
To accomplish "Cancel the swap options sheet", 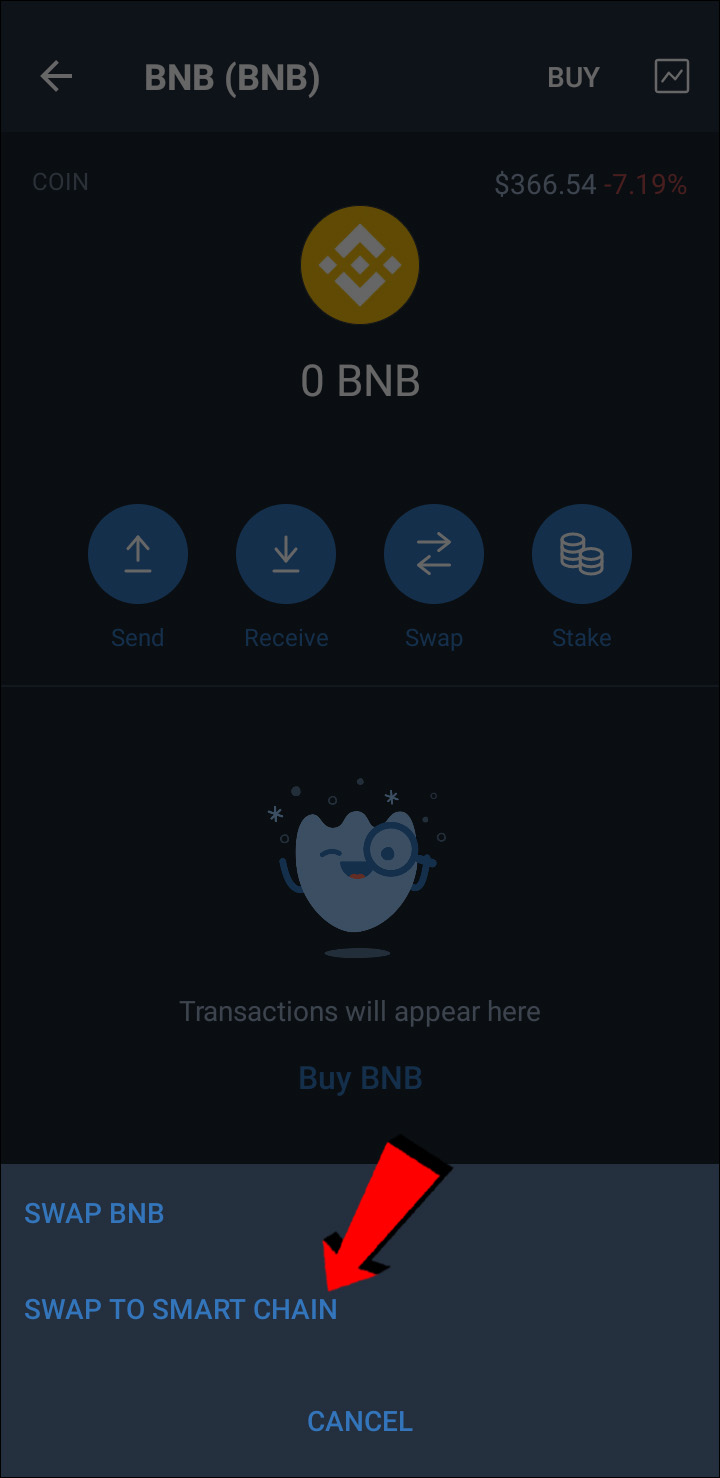I will 360,1421.
